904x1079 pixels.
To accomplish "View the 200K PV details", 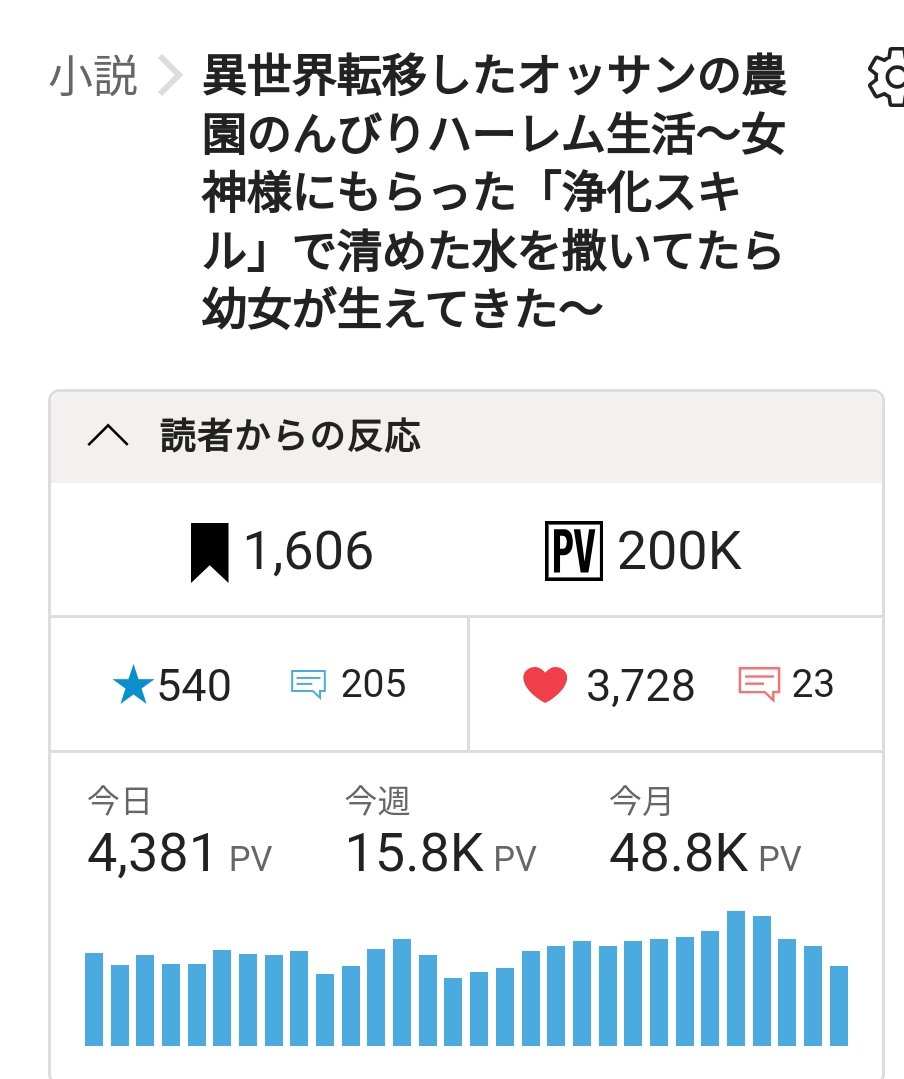I will (x=643, y=552).
